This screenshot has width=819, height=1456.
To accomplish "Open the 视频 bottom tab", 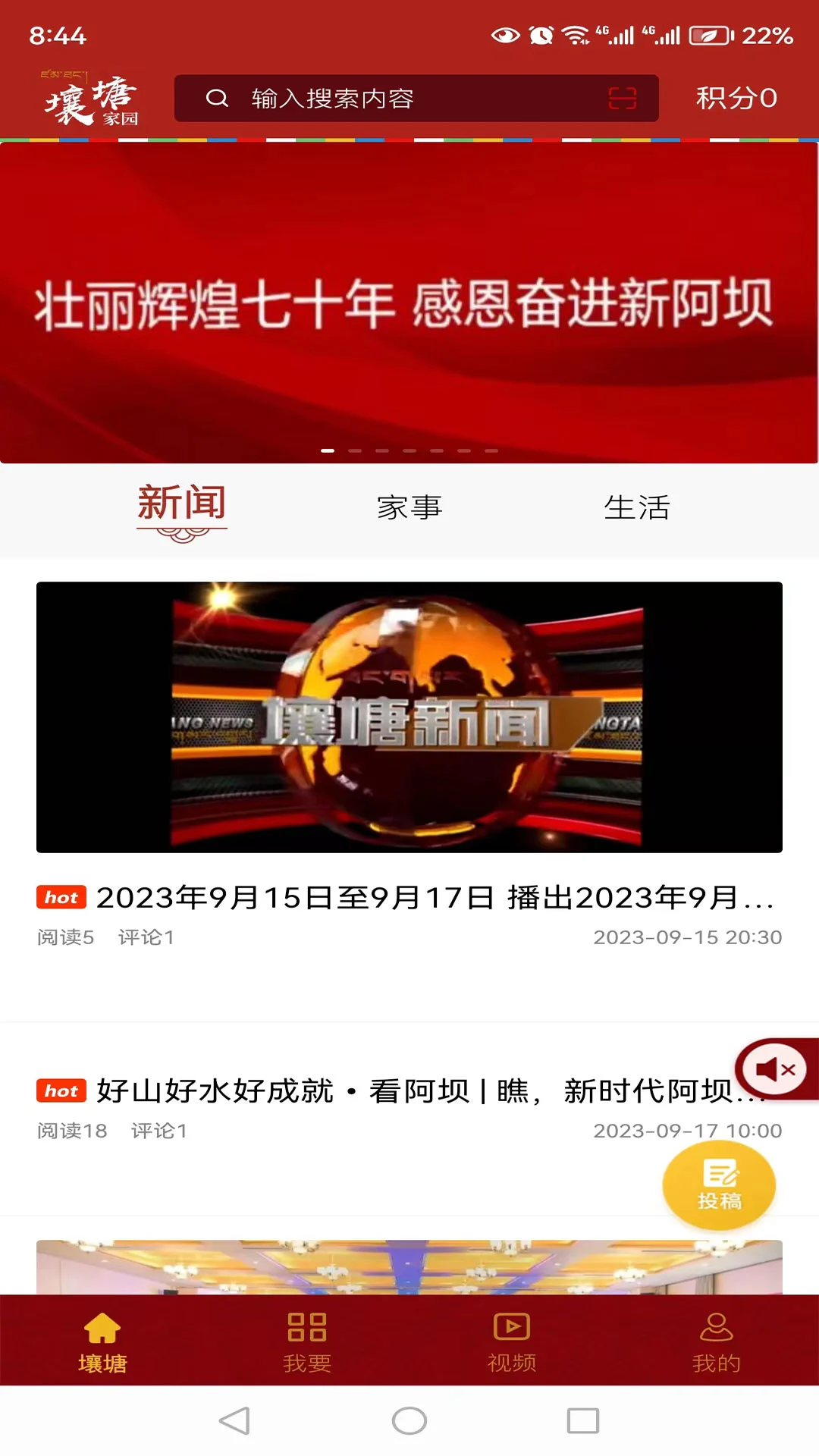I will point(512,1342).
